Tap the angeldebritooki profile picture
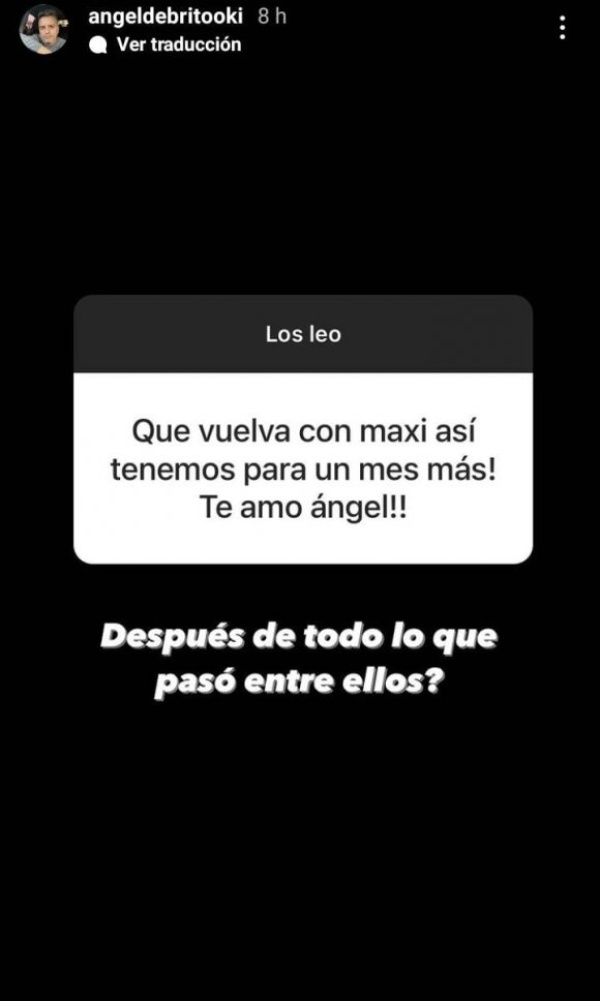 [43, 29]
